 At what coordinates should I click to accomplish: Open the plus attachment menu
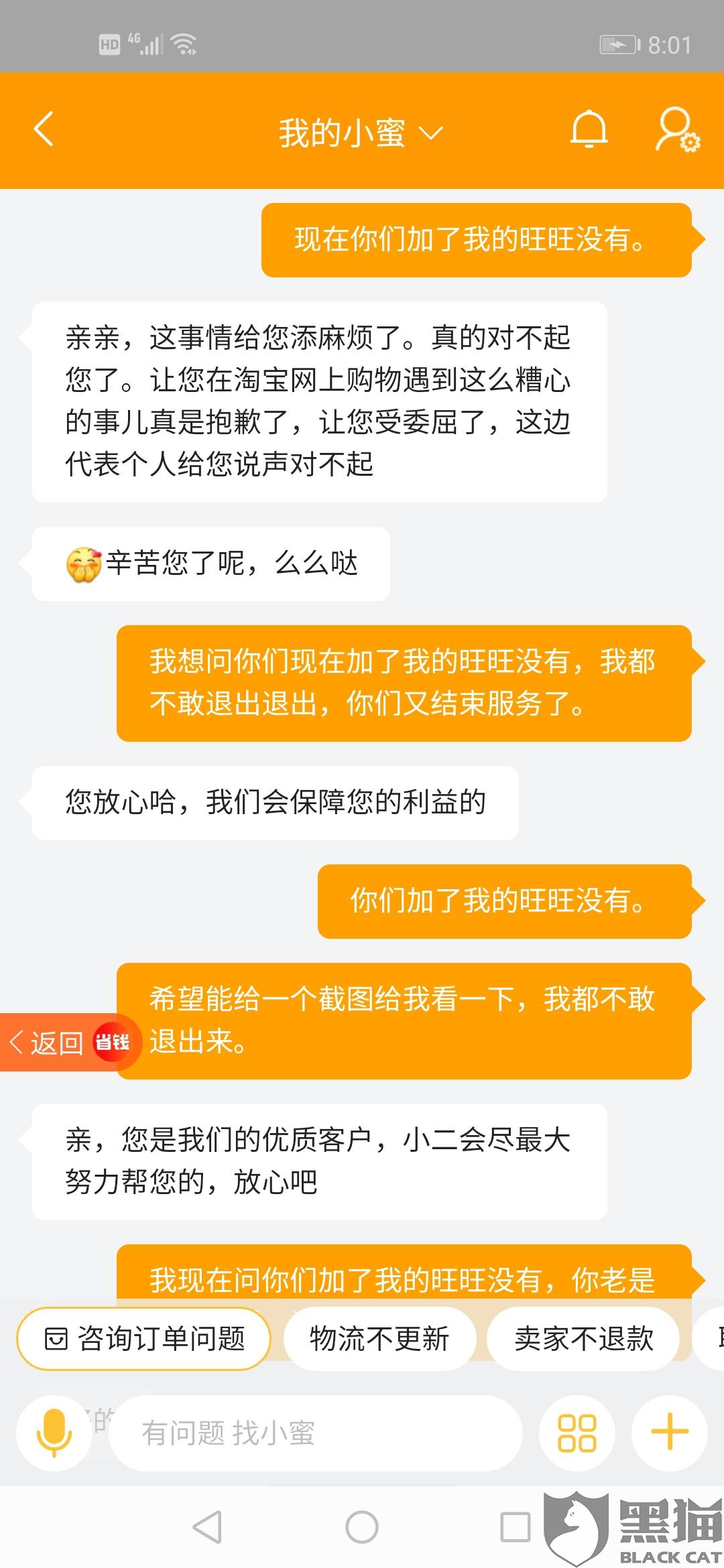coord(669,1433)
